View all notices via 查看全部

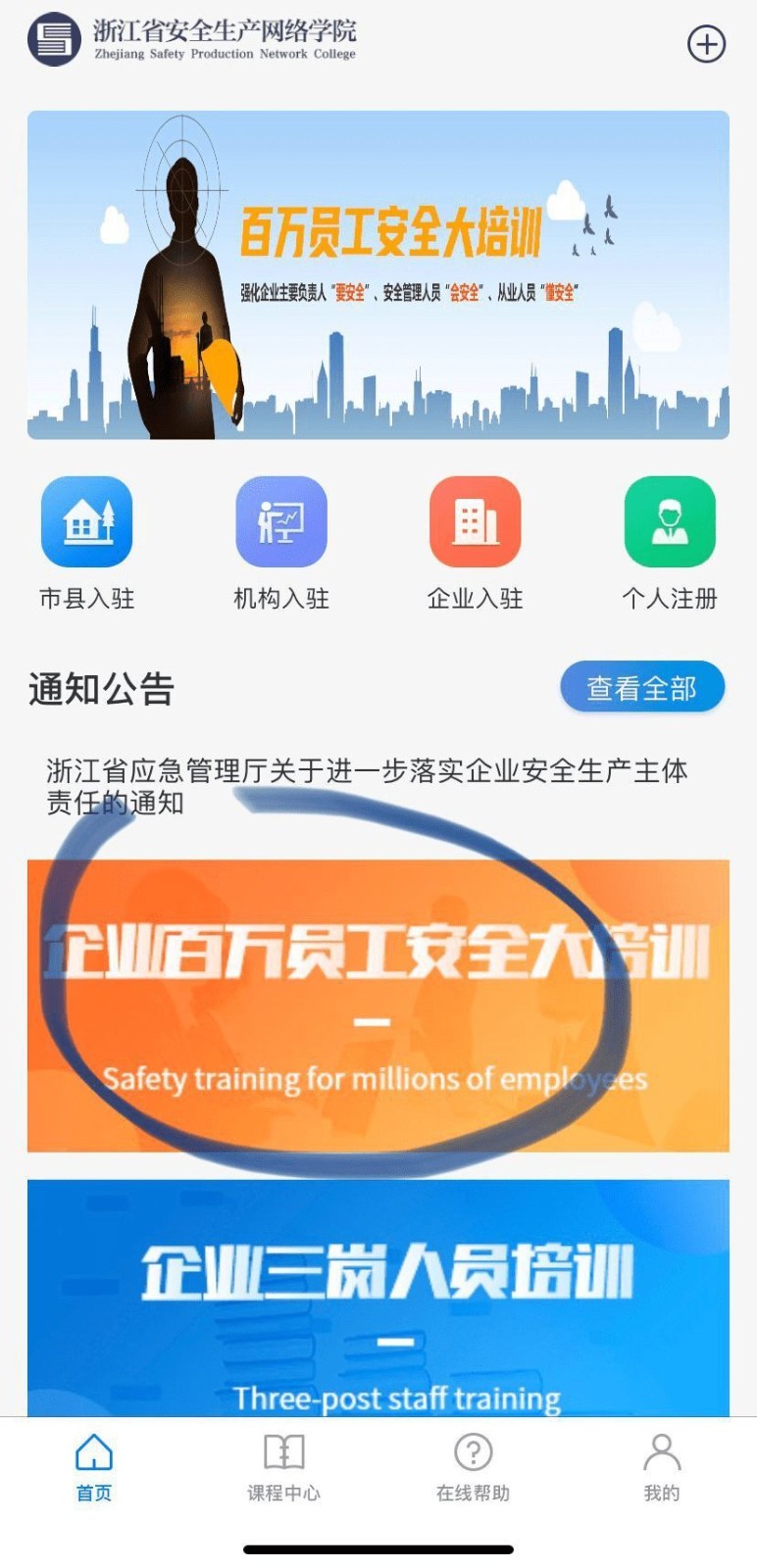(642, 688)
